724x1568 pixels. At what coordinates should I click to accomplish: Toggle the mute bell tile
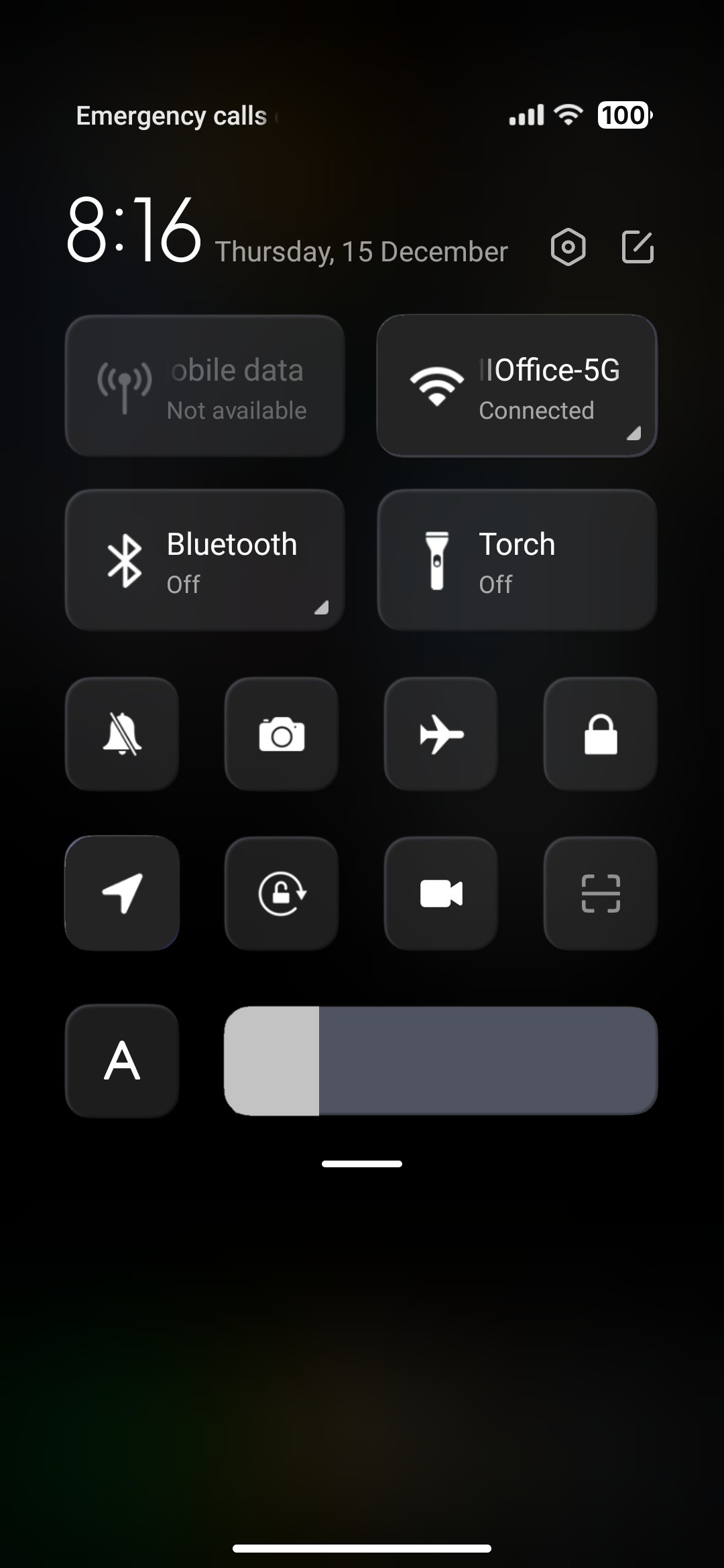point(122,734)
